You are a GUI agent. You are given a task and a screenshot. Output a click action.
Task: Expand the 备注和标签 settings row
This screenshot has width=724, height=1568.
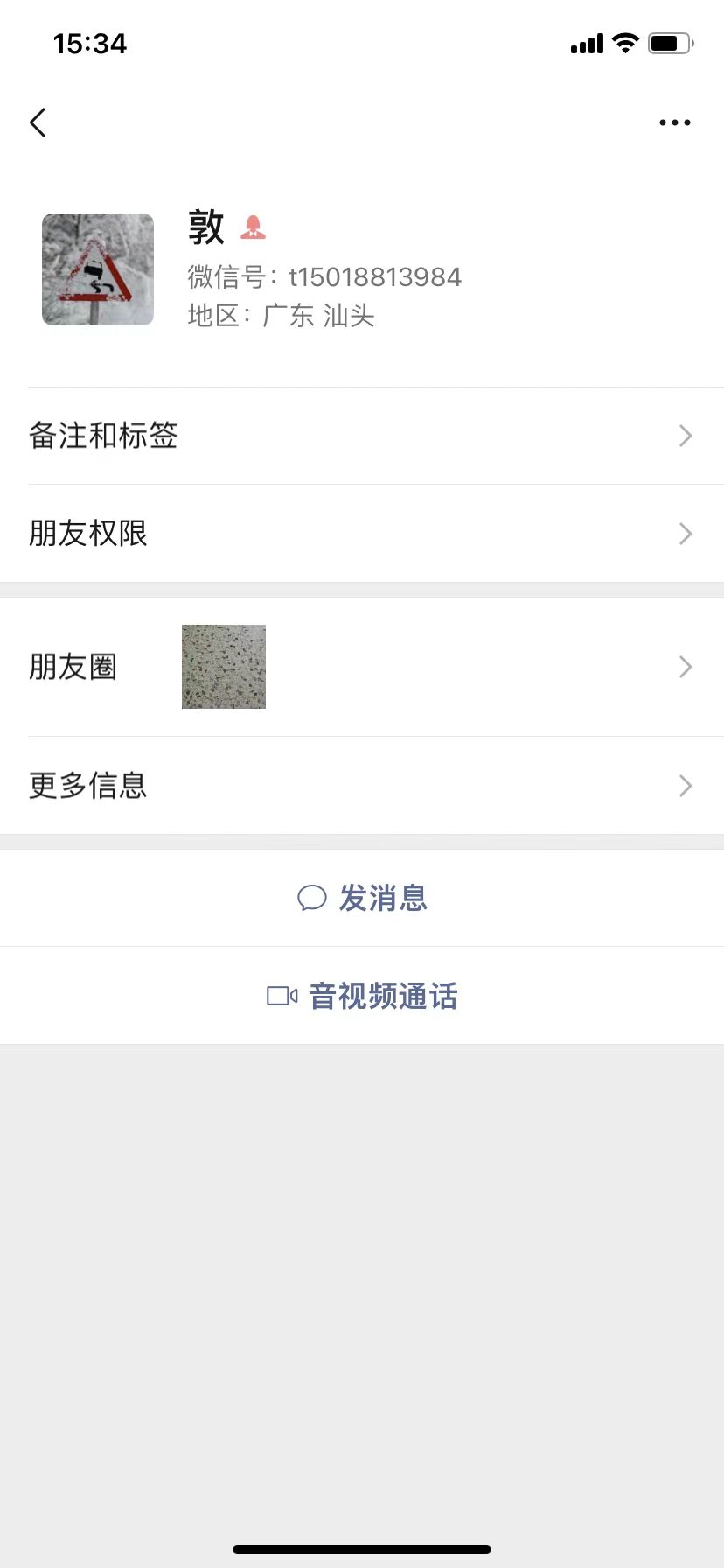pos(362,436)
